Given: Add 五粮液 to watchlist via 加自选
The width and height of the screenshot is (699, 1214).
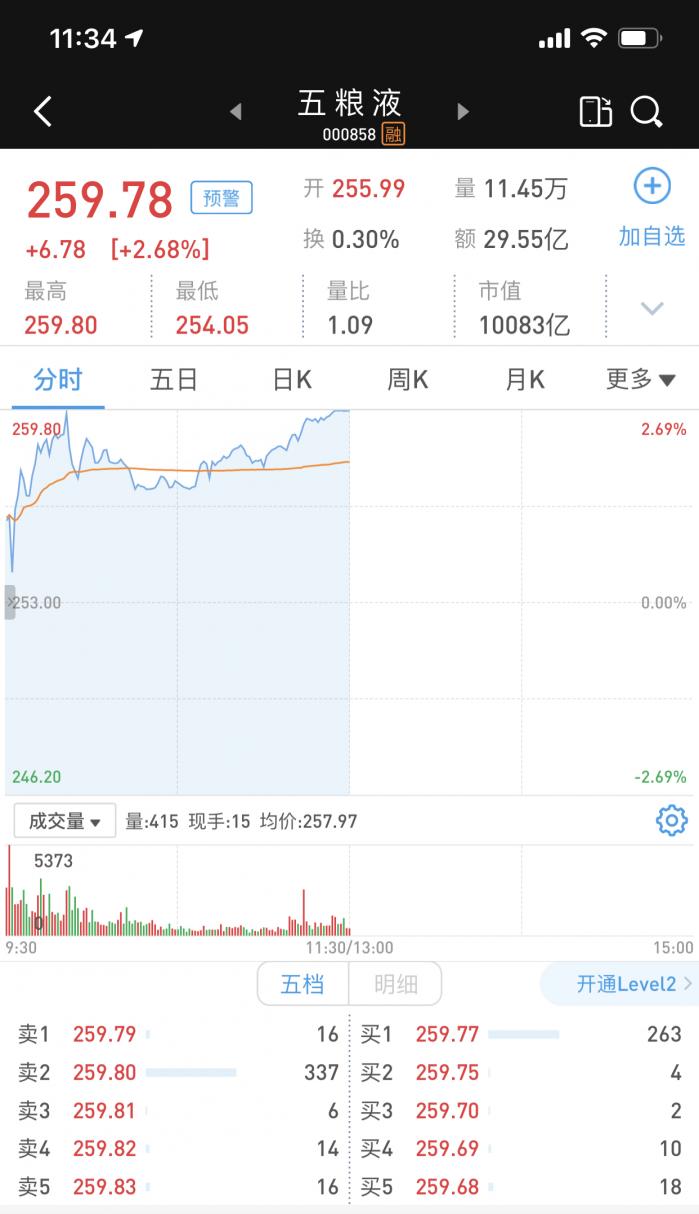Looking at the screenshot, I should [651, 208].
